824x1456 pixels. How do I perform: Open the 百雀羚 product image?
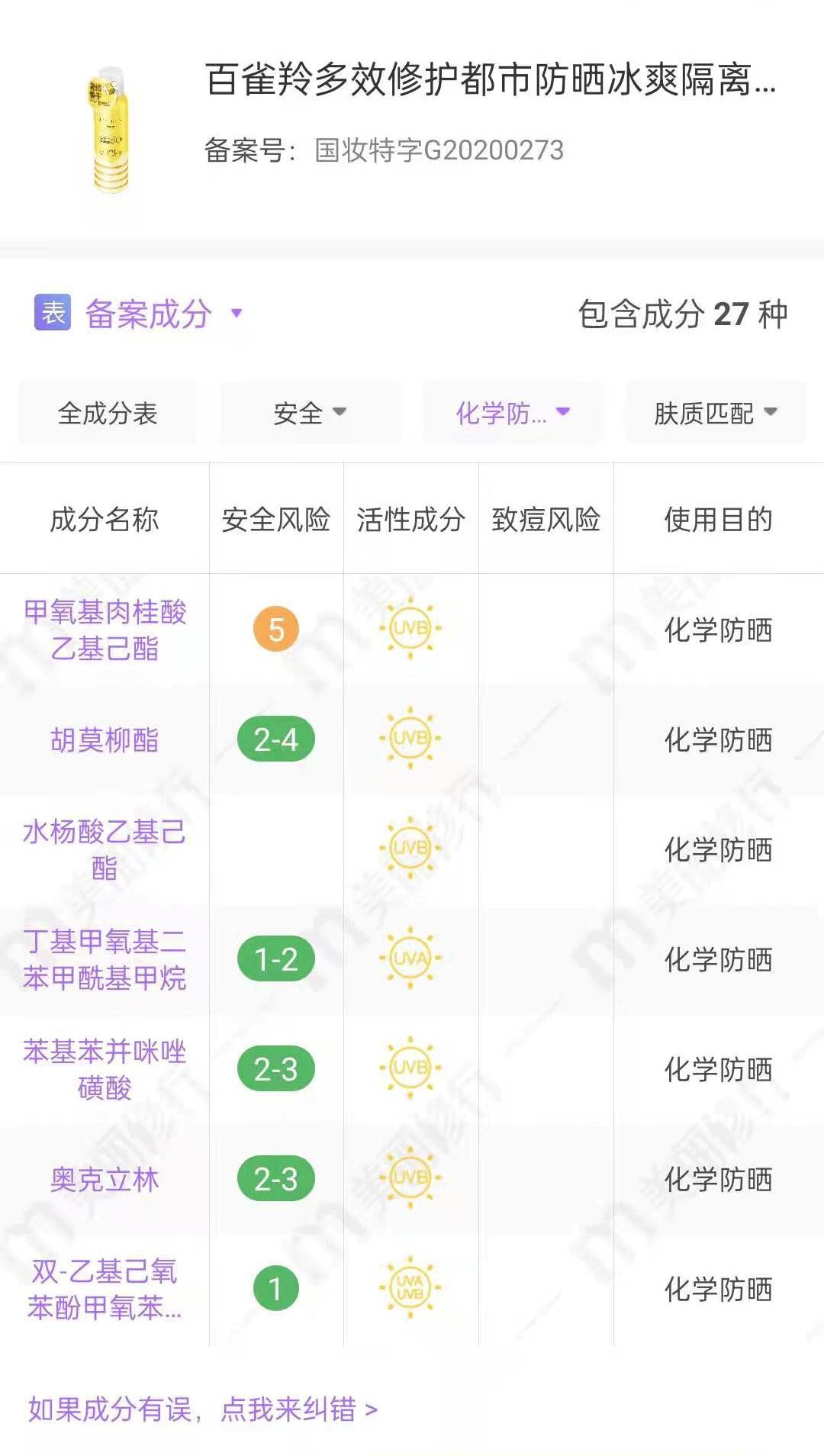coord(108,130)
